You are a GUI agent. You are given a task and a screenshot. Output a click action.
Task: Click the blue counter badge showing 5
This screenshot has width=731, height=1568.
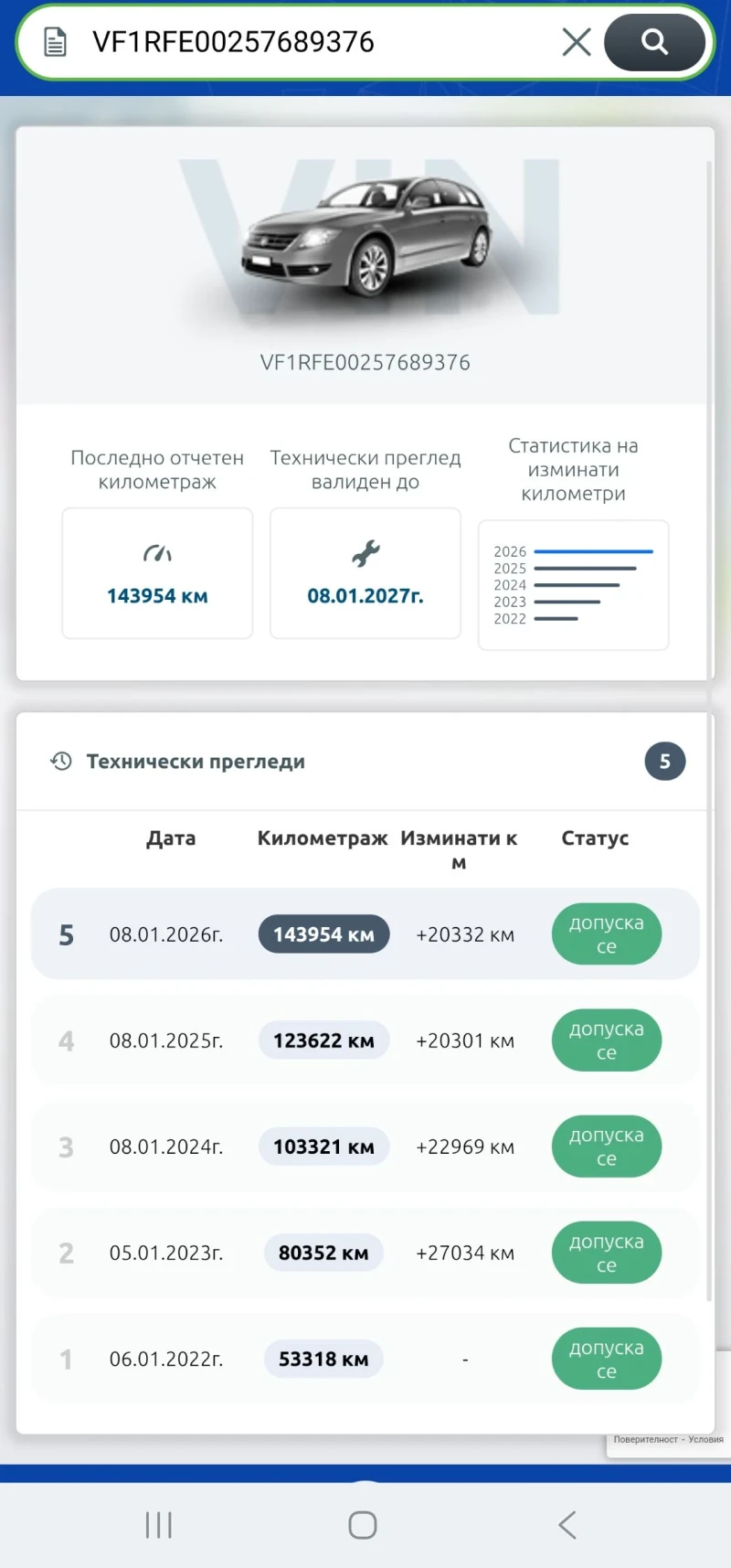tap(665, 761)
